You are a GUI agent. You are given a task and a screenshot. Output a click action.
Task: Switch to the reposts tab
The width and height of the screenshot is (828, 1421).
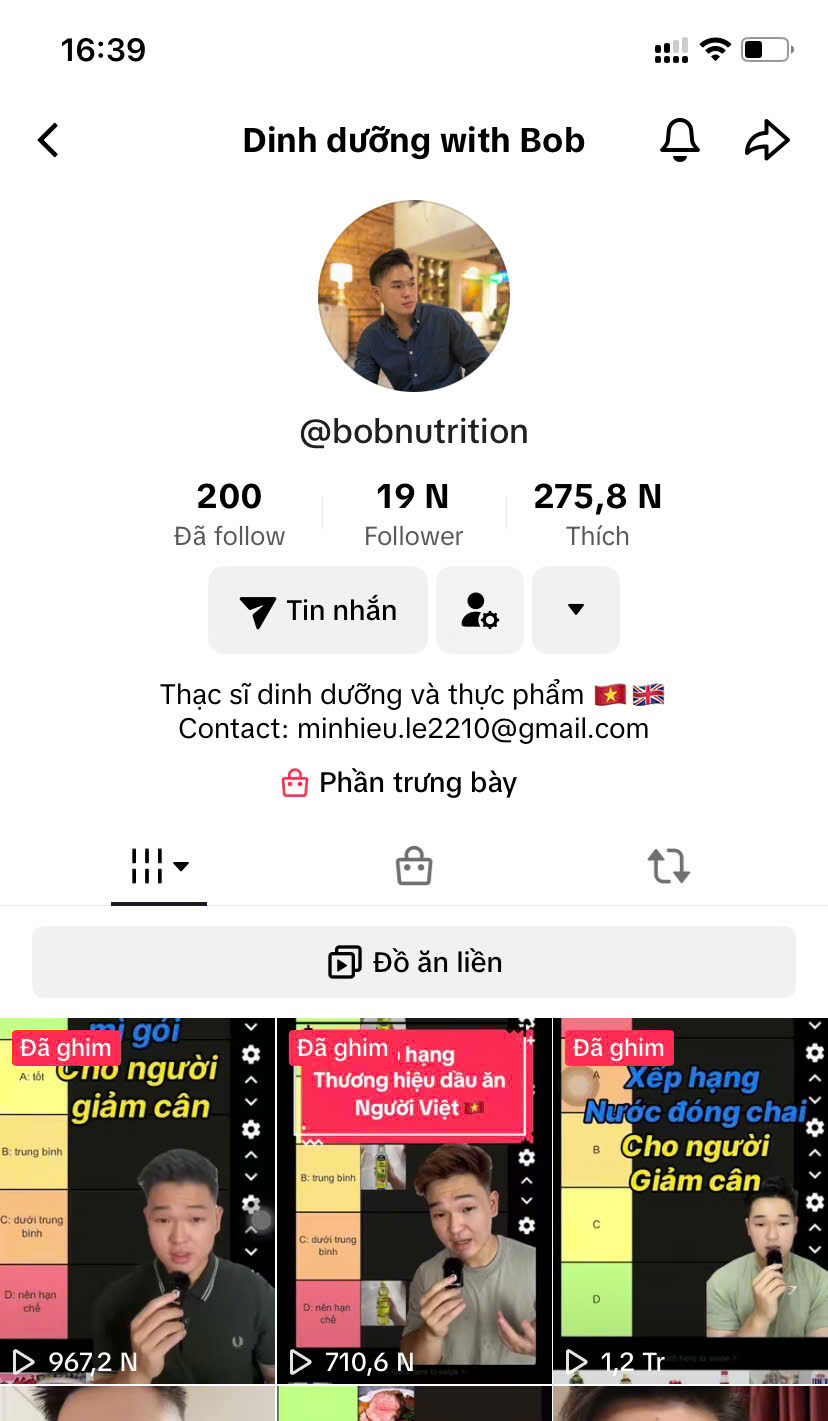[668, 866]
